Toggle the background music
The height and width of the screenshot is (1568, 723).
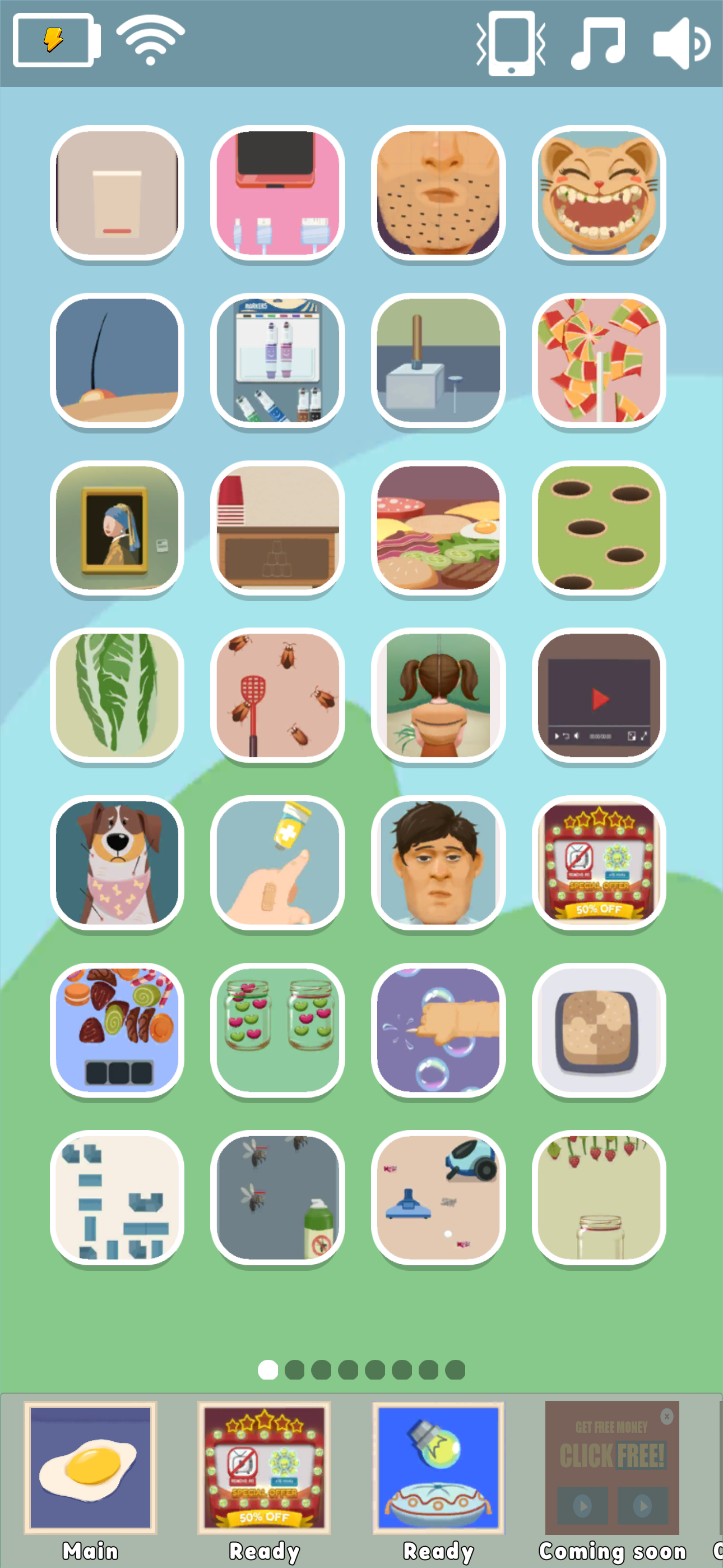coord(599,41)
